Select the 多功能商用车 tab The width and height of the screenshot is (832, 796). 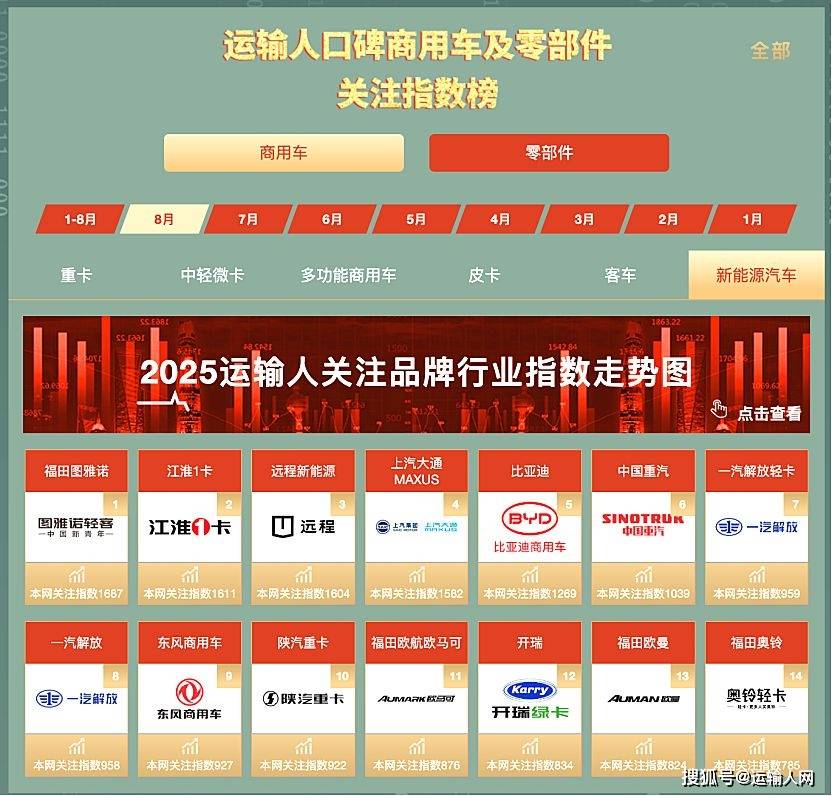tap(348, 275)
